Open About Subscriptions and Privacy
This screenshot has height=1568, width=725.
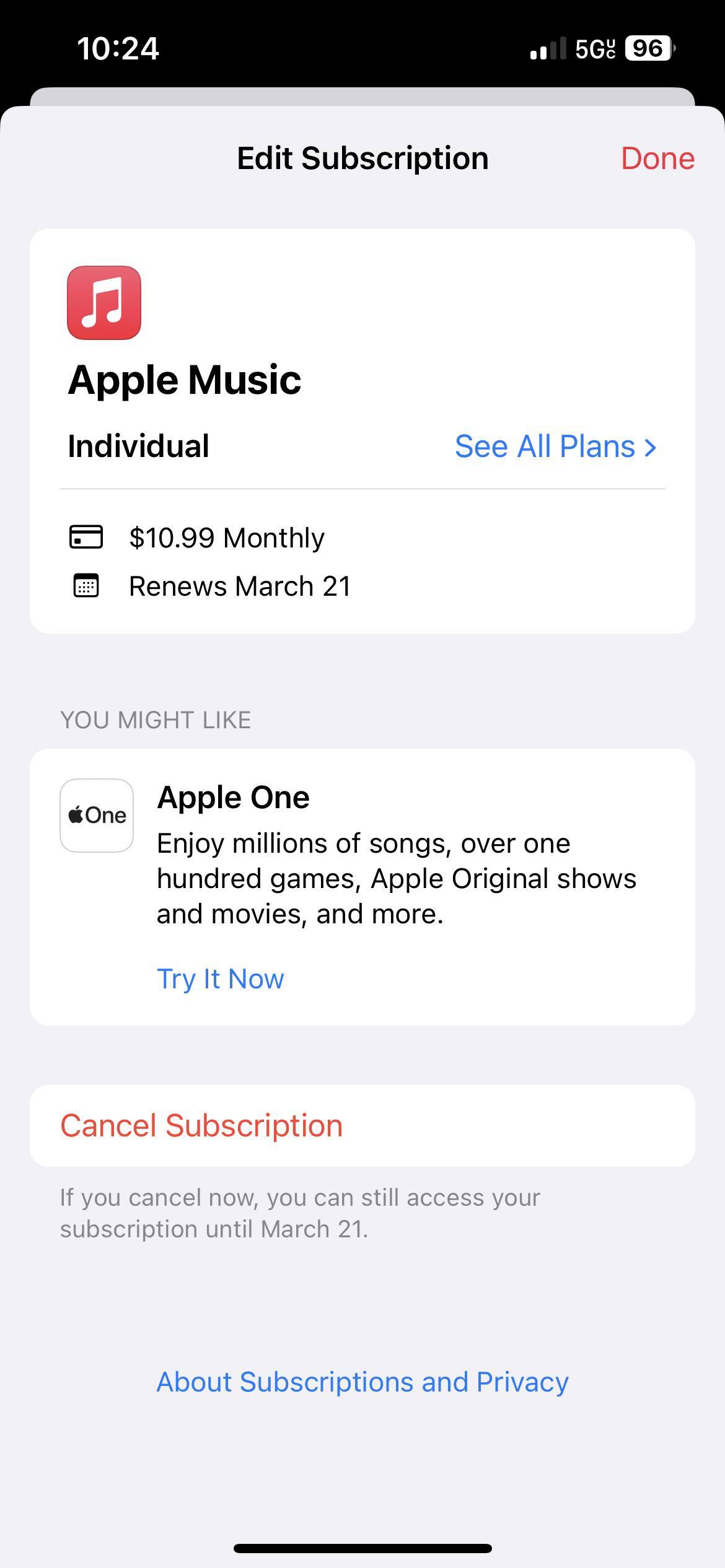[362, 1382]
